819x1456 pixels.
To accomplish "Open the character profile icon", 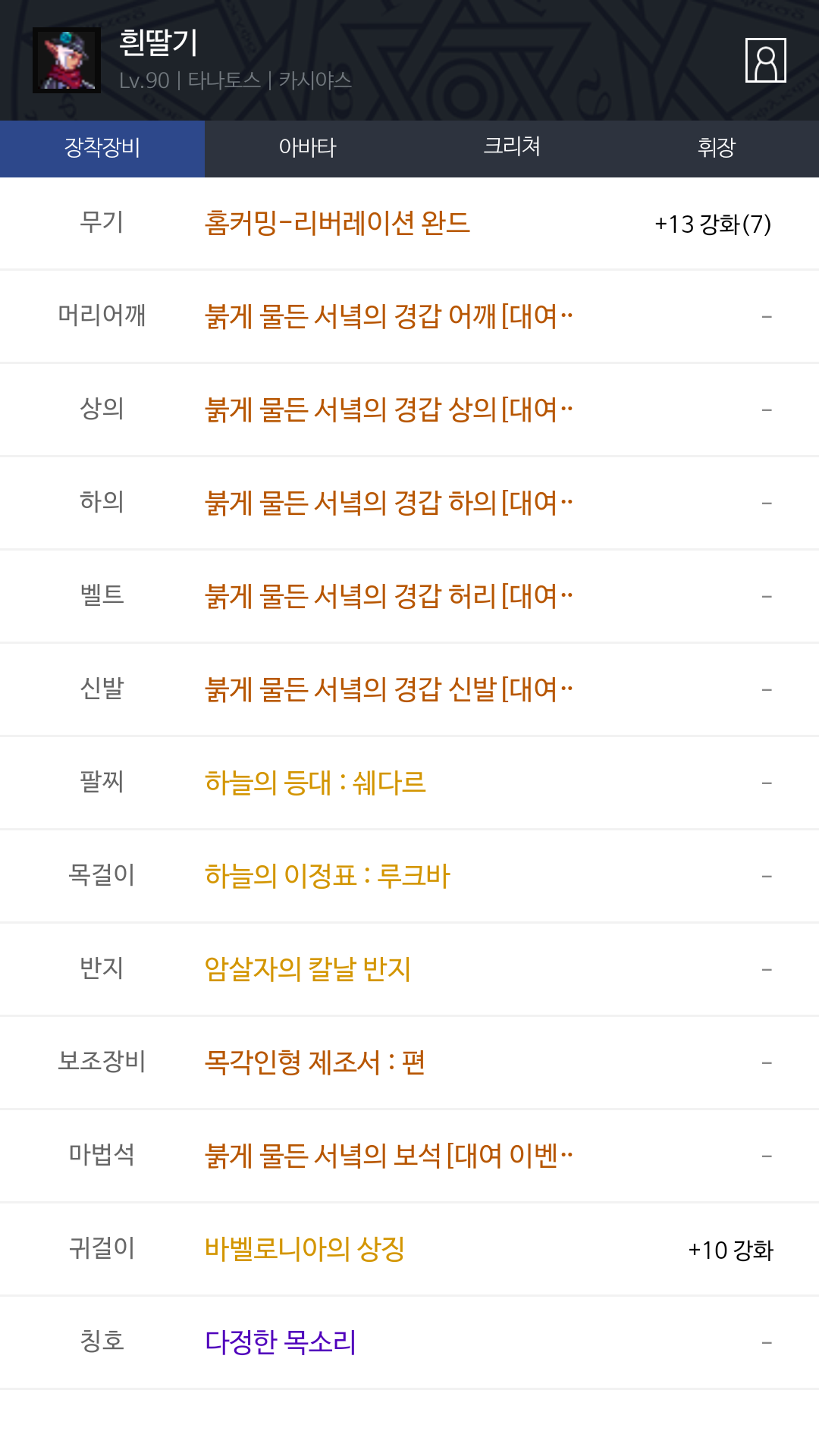I will pyautogui.click(x=765, y=60).
